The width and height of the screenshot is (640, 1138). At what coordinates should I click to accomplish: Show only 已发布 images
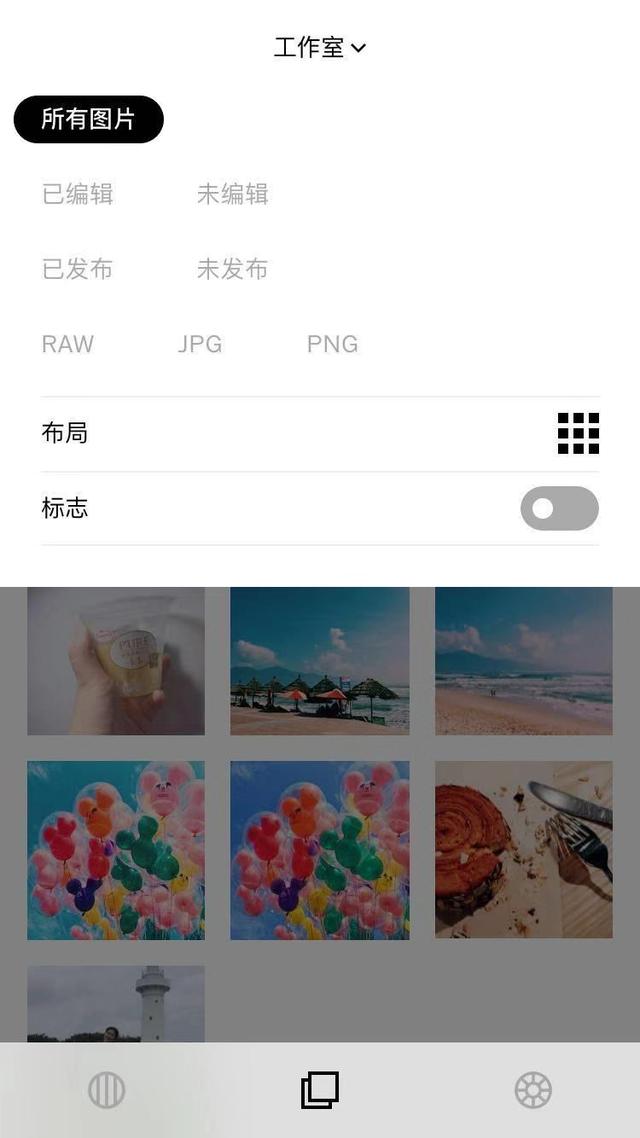(78, 269)
